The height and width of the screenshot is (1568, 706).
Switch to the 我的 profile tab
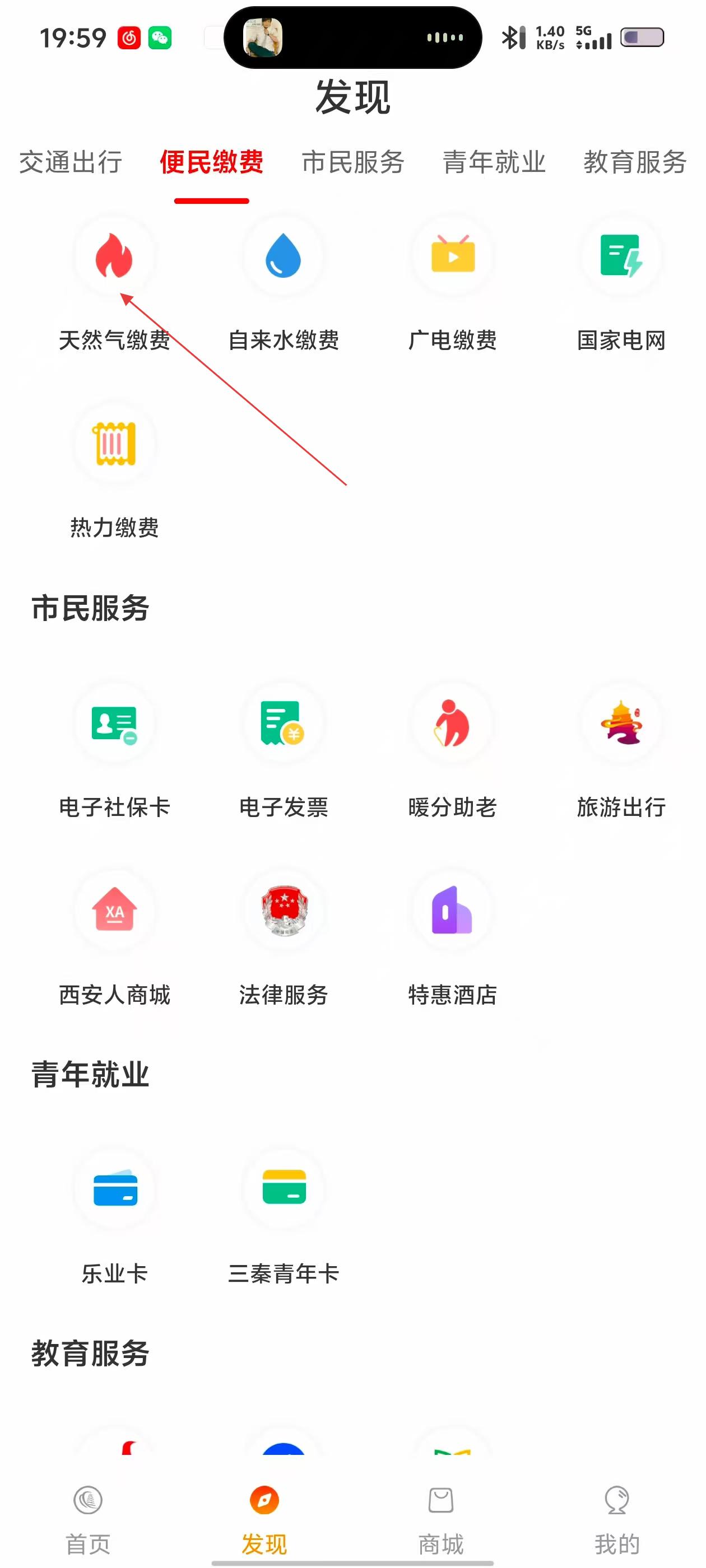click(616, 1516)
